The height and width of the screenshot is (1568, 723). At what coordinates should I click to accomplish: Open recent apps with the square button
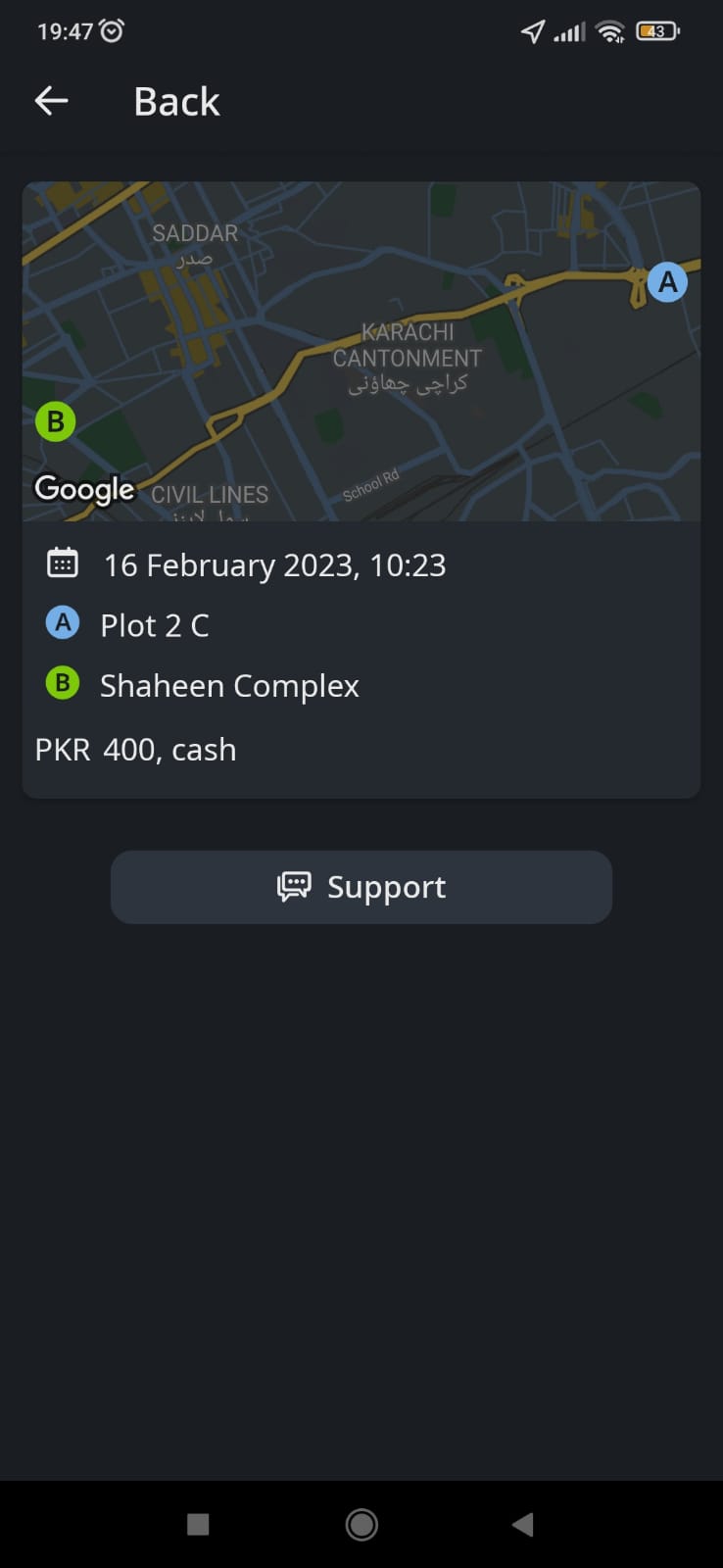[198, 1524]
